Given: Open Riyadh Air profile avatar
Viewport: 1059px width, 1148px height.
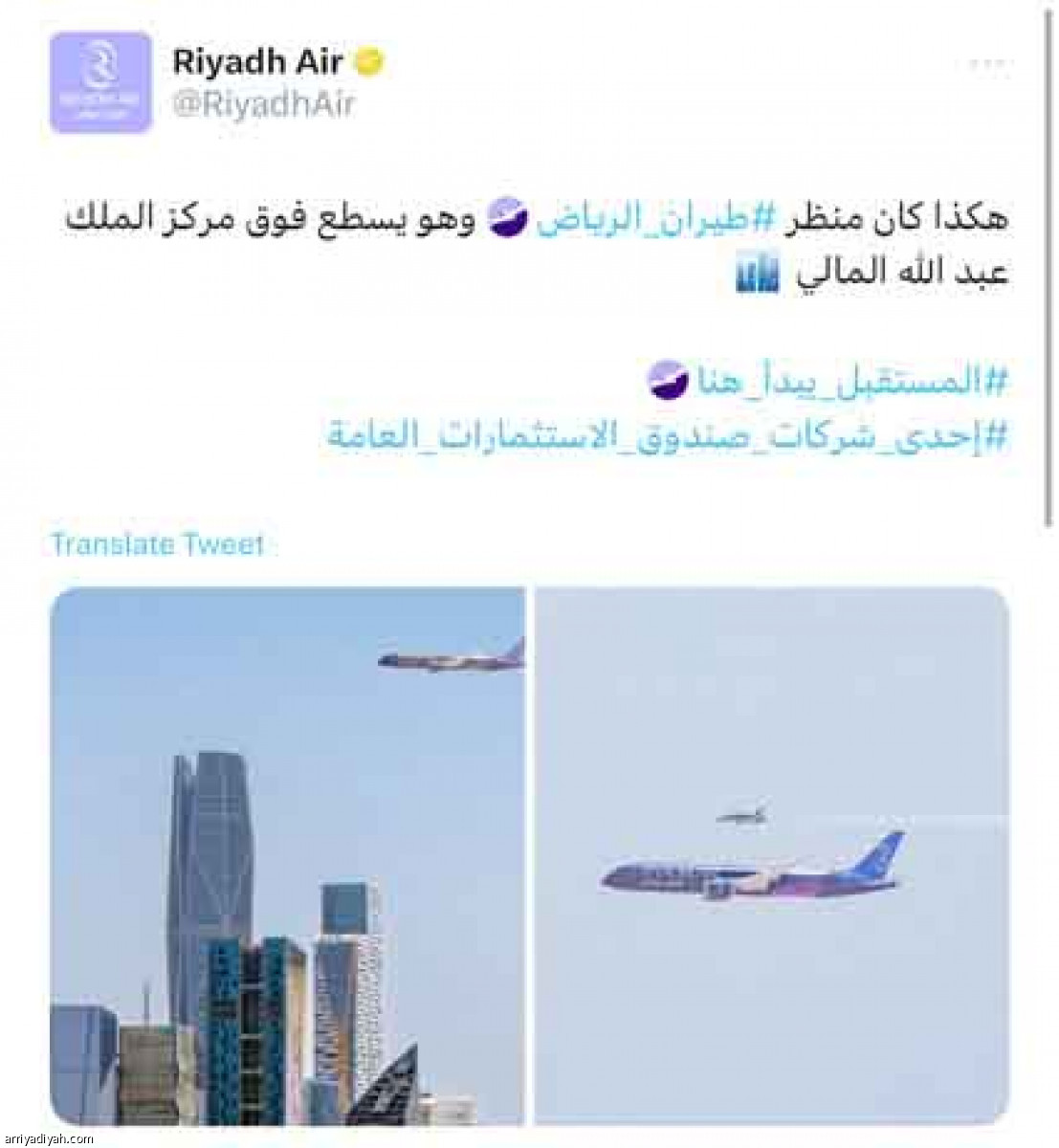Looking at the screenshot, I should pyautogui.click(x=99, y=81).
